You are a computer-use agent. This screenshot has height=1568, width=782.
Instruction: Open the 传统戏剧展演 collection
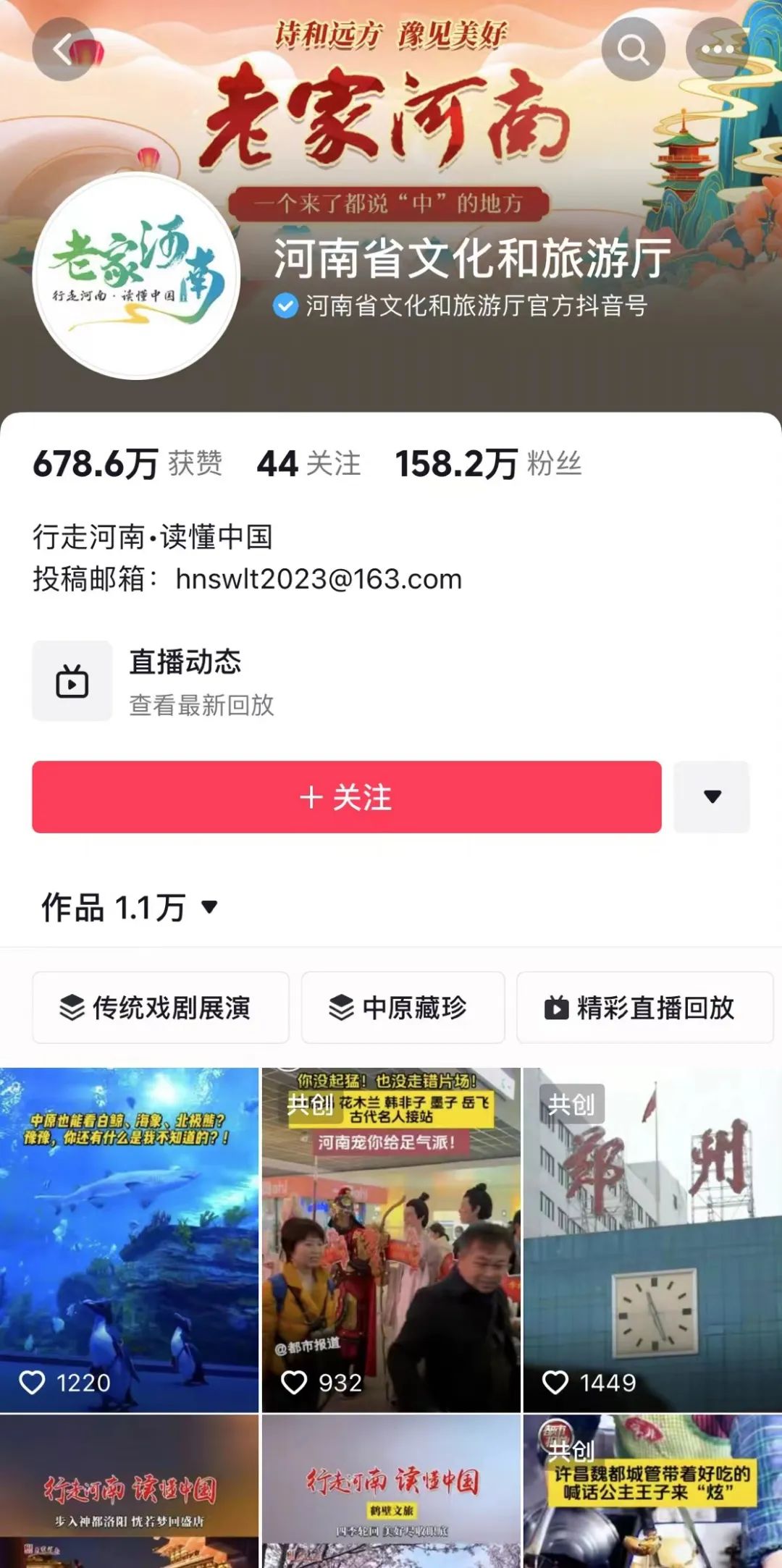160,1007
